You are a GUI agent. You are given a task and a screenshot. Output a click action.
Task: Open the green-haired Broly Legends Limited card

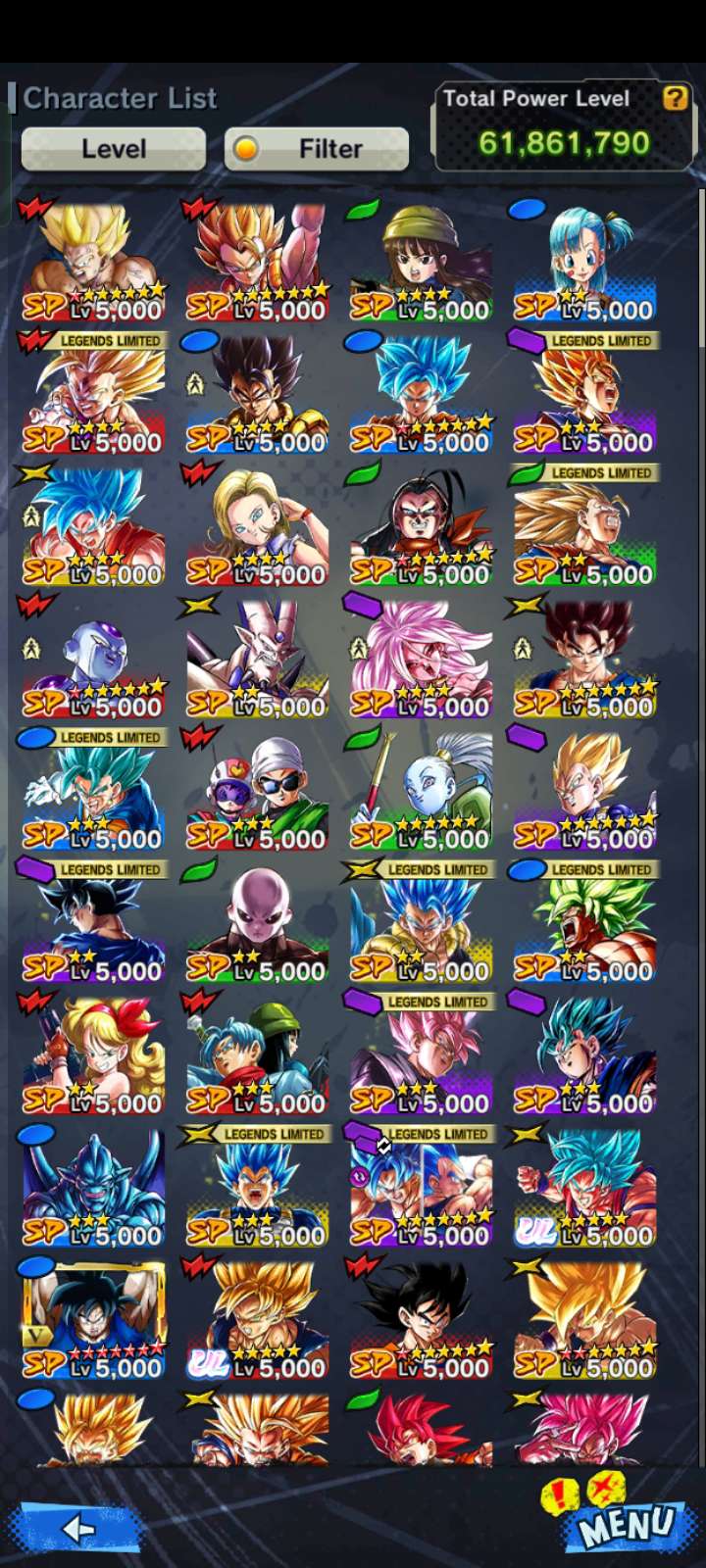point(584,921)
